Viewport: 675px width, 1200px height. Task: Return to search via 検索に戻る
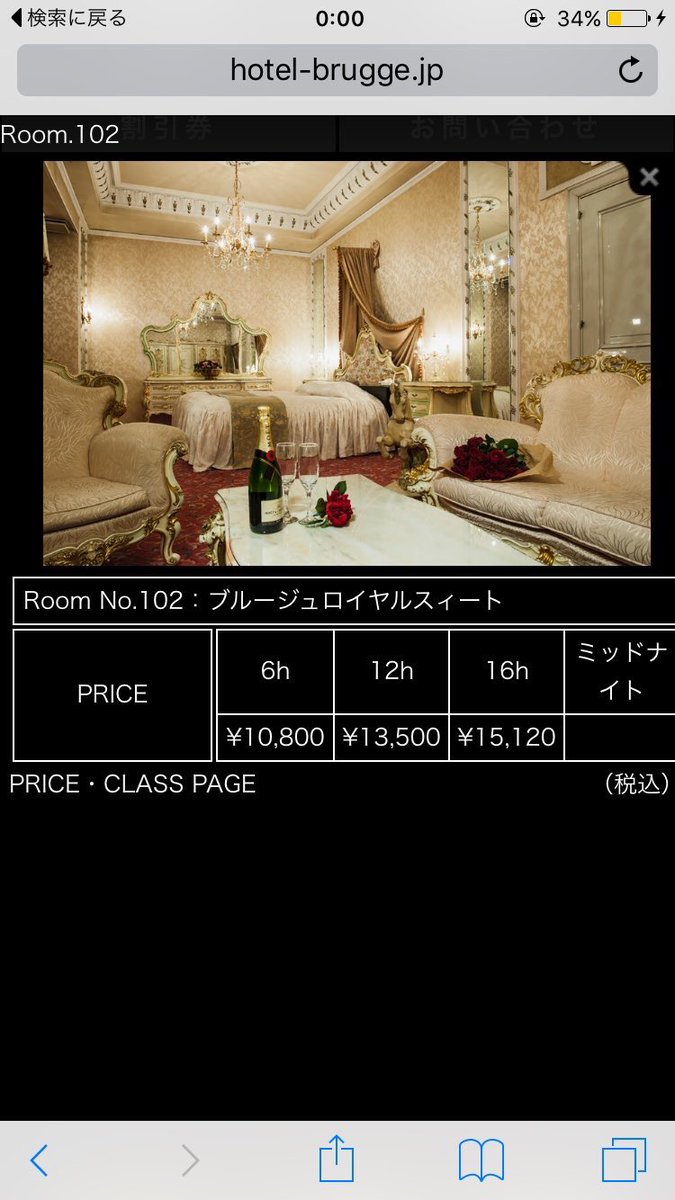pos(68,18)
